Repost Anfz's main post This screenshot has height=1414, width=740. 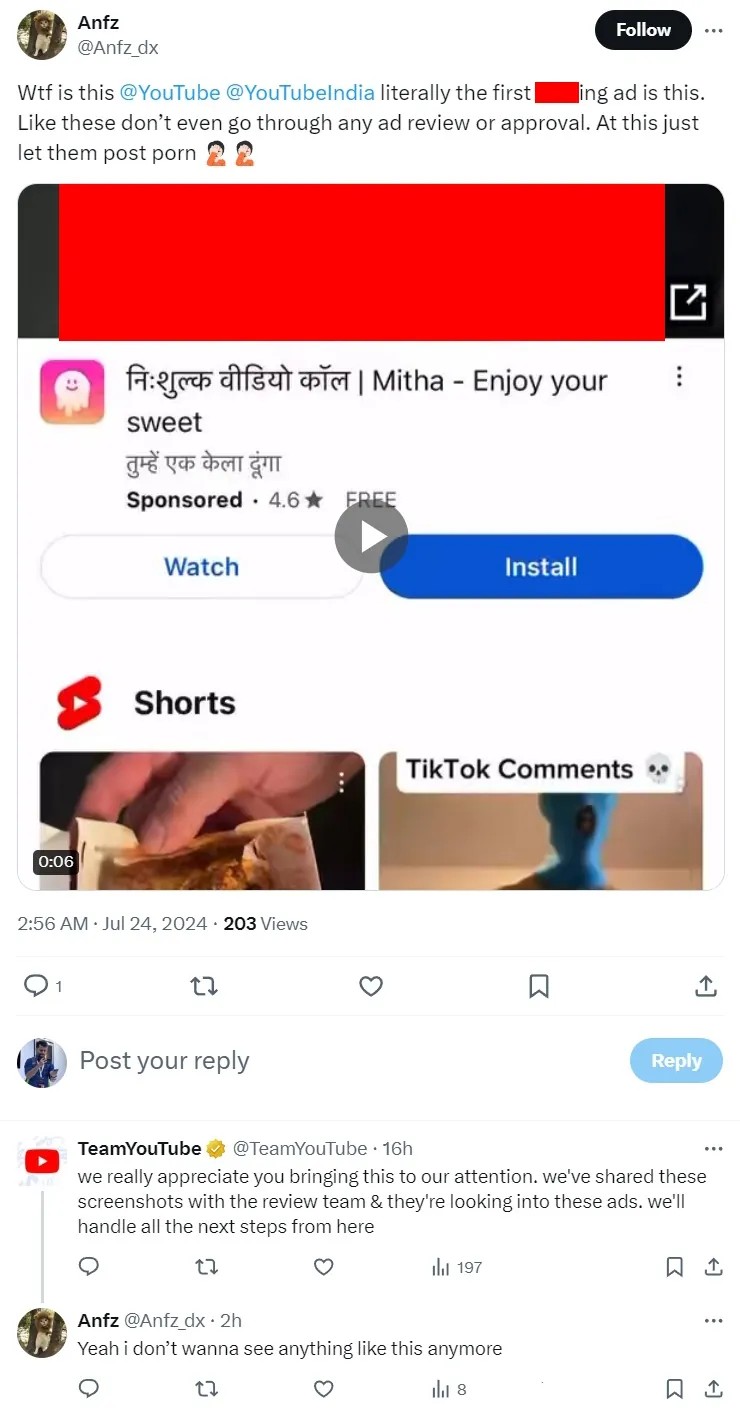[203, 986]
